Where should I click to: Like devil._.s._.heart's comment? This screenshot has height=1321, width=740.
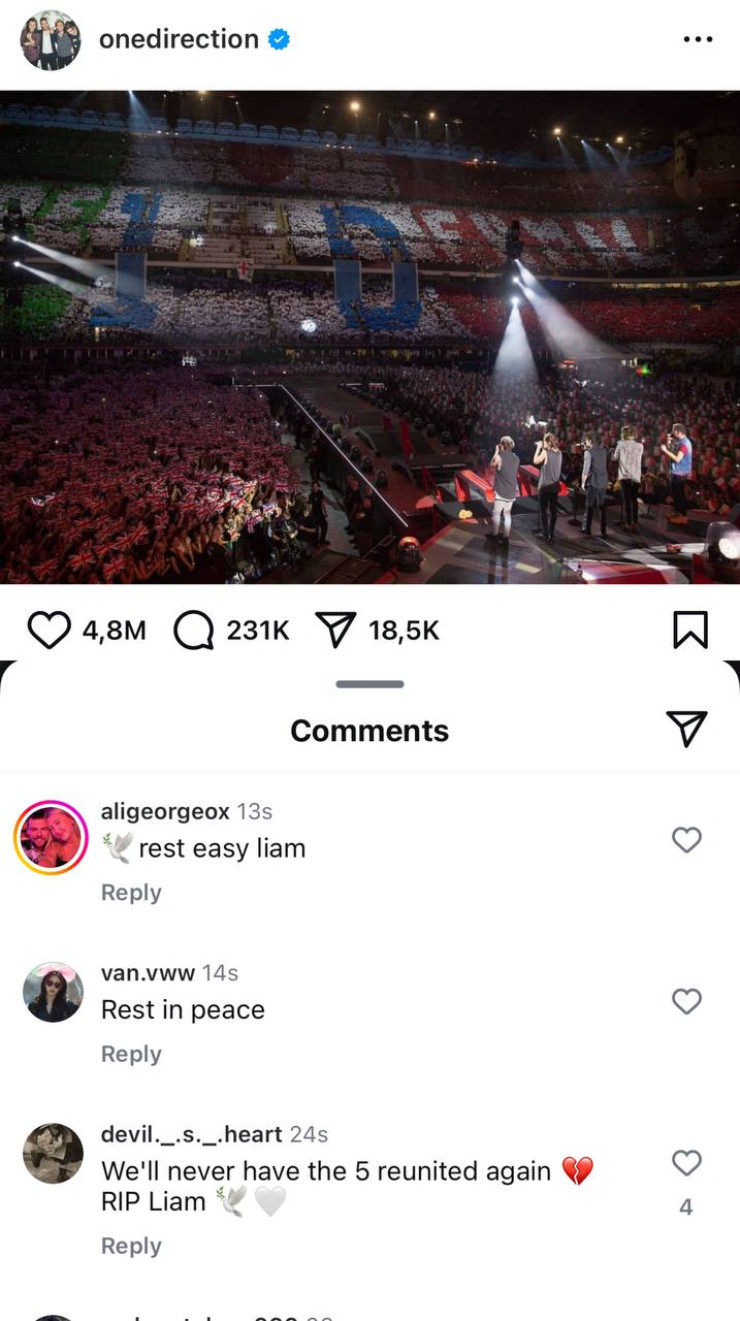pos(686,1163)
